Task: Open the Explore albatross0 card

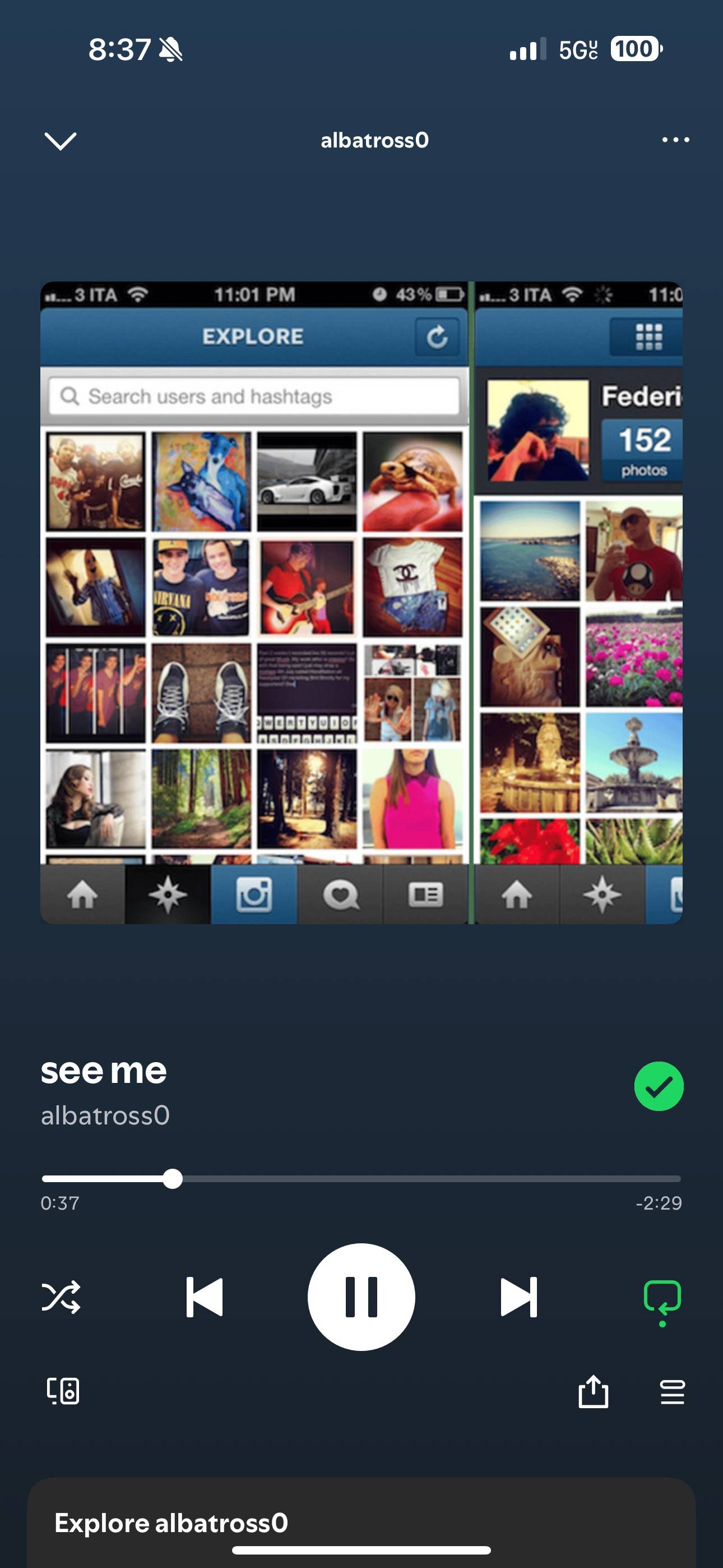Action: coord(361,1523)
